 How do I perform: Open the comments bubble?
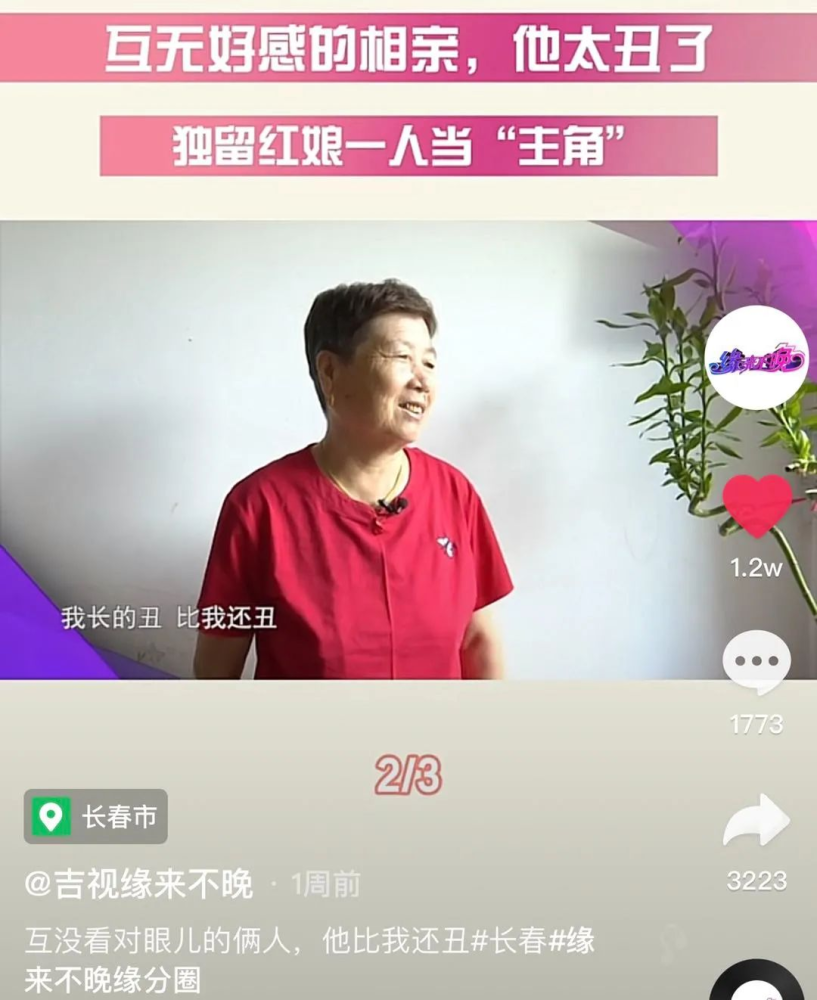[x=756, y=662]
